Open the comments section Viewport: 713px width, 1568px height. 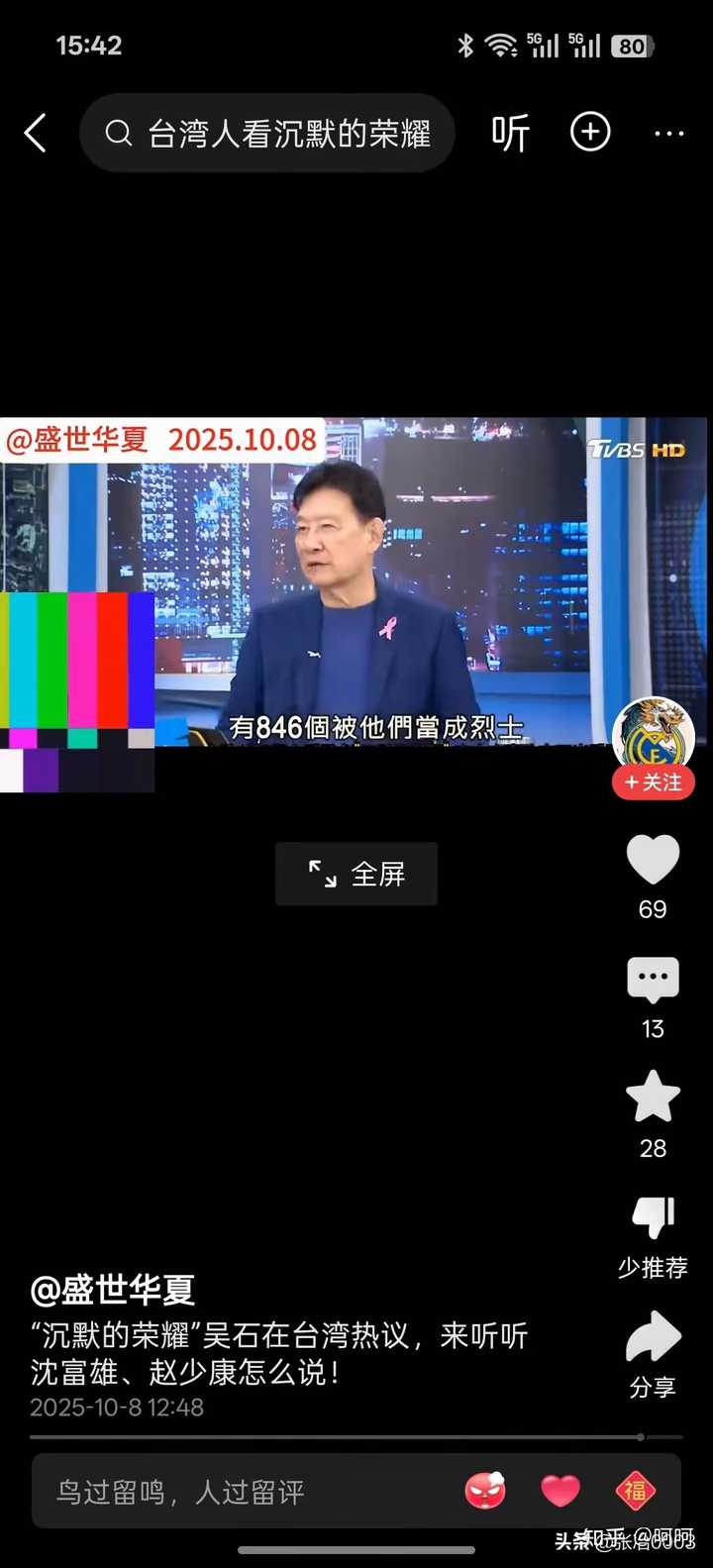click(x=653, y=981)
